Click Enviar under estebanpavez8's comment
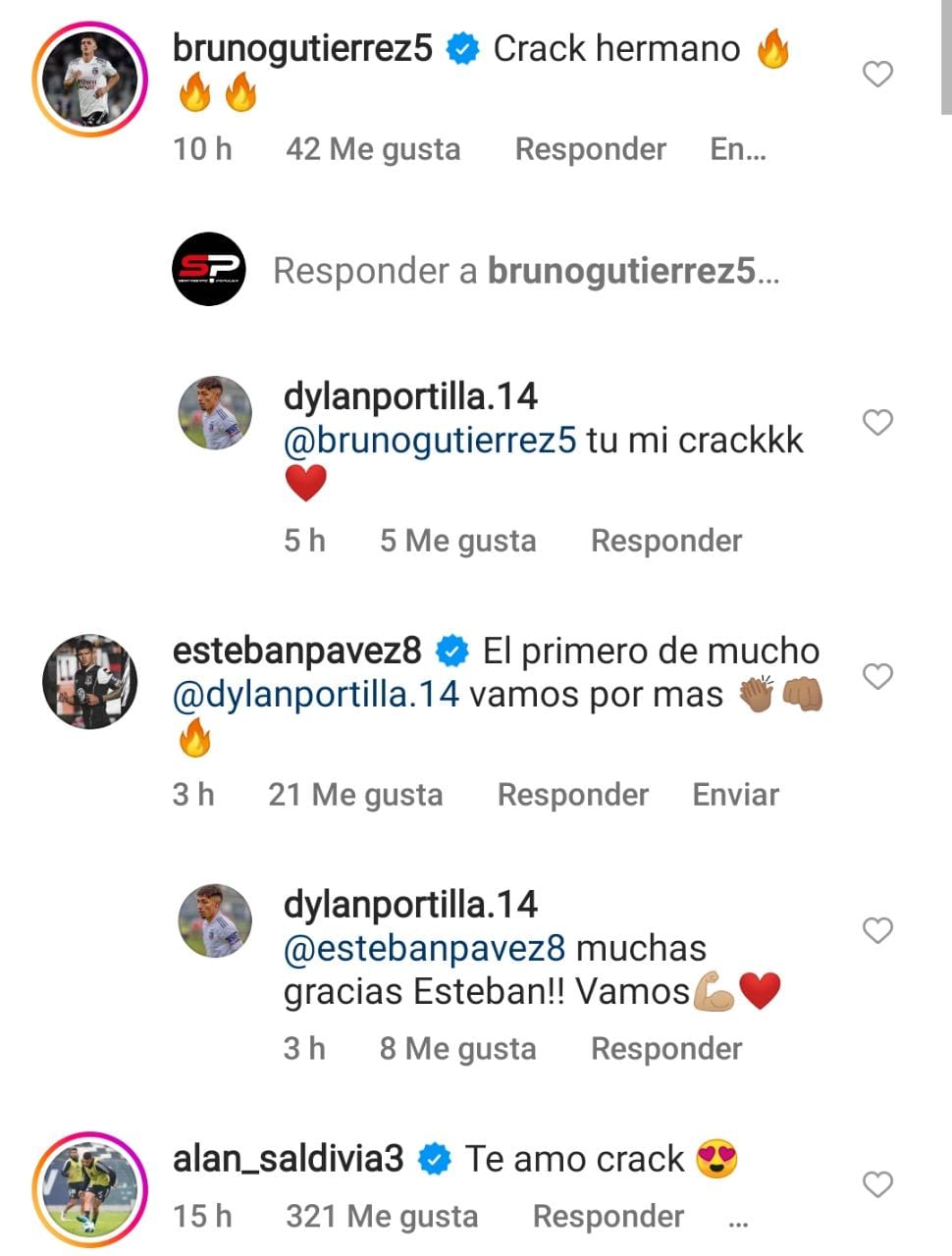 tap(734, 794)
